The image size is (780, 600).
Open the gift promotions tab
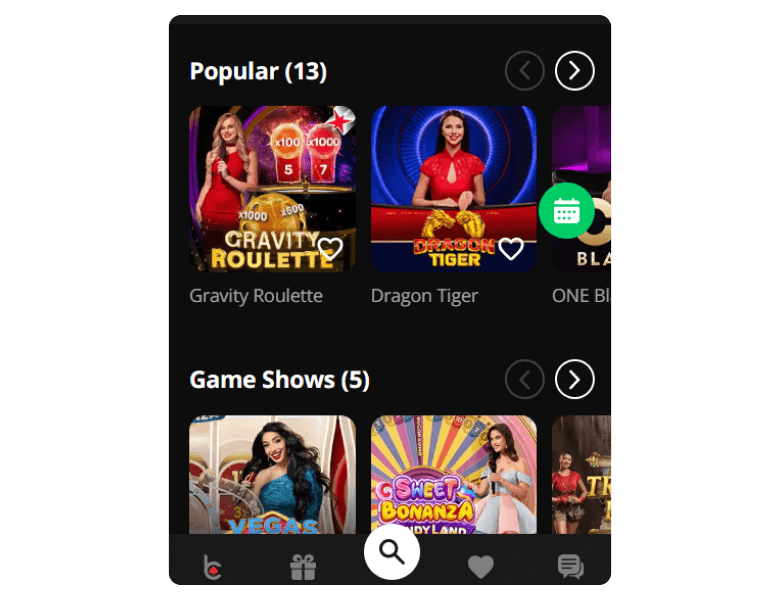[x=303, y=567]
